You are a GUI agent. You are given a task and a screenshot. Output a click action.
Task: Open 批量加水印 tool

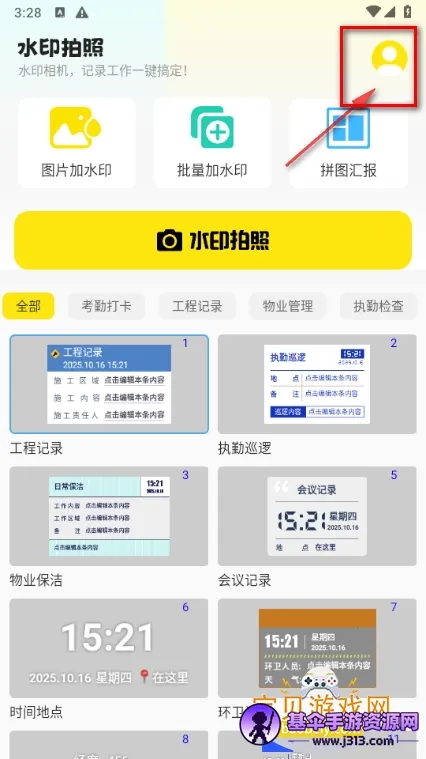pyautogui.click(x=212, y=143)
